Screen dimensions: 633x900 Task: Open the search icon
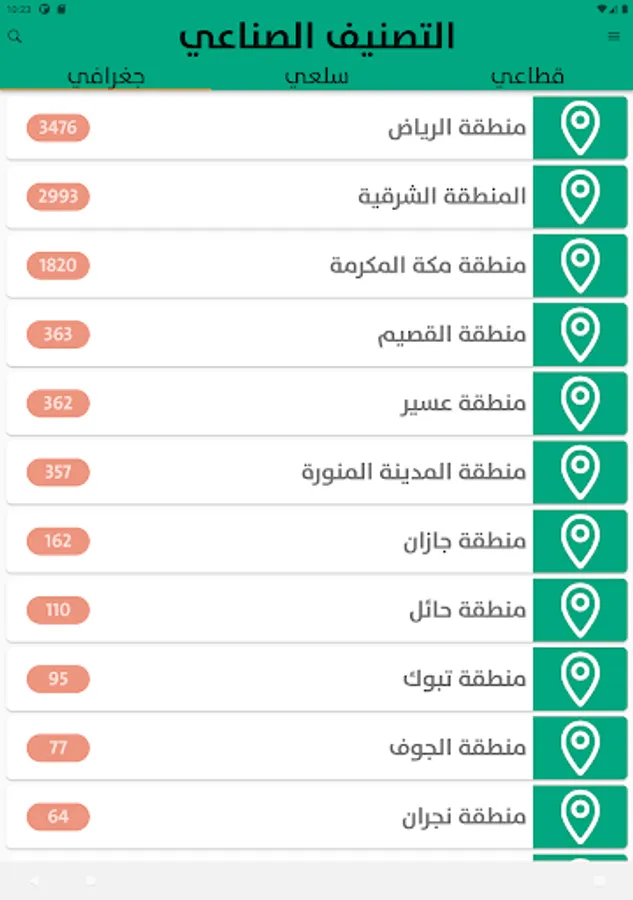(x=14, y=37)
